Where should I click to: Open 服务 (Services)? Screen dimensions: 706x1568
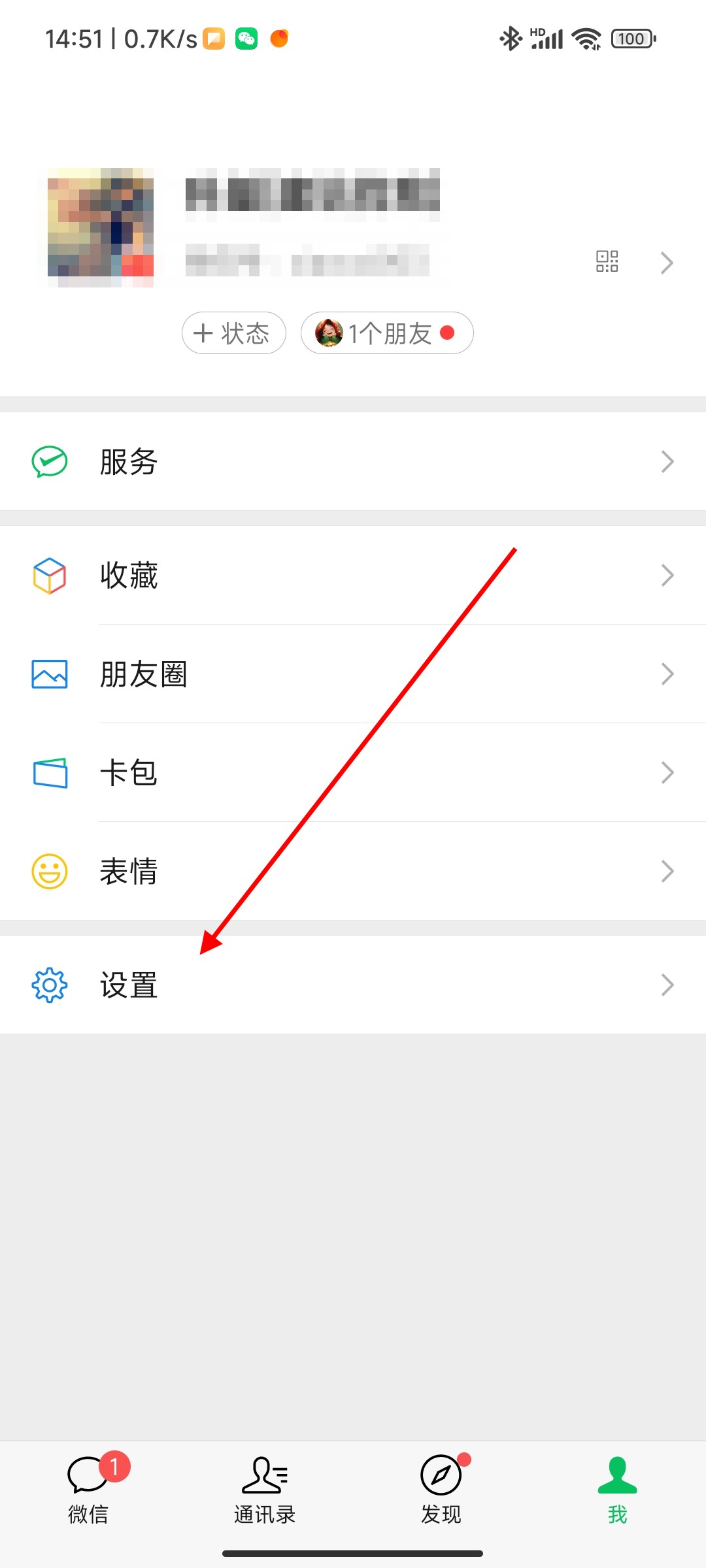(353, 461)
